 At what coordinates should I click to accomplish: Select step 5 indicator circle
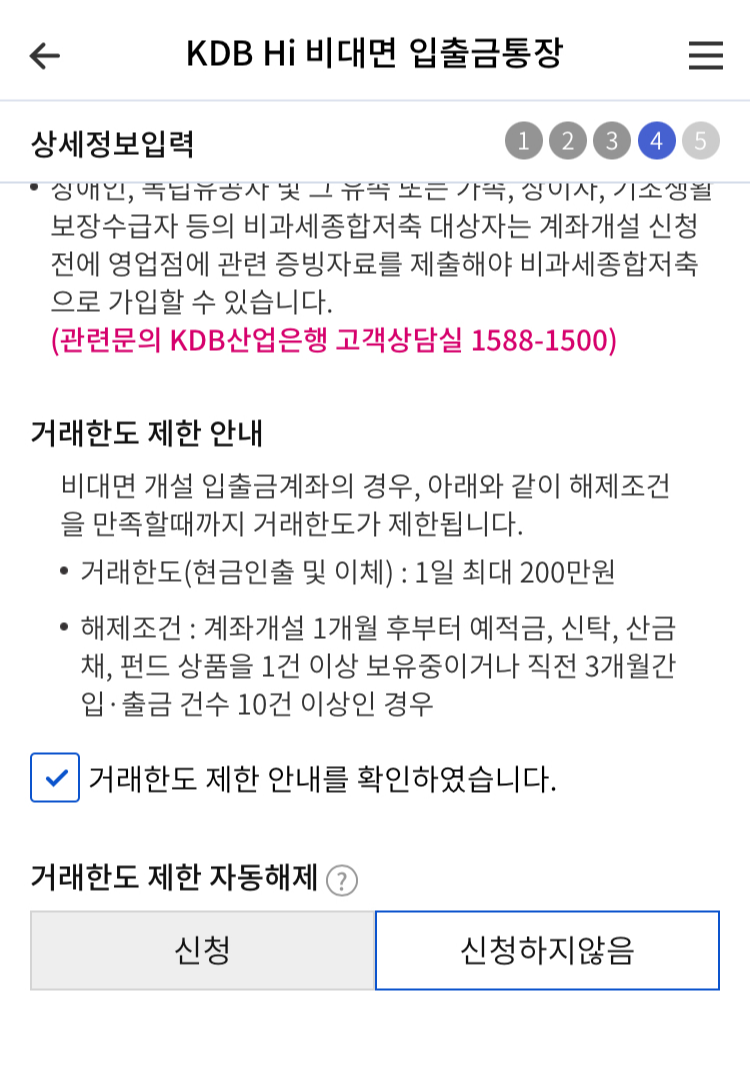tap(701, 140)
